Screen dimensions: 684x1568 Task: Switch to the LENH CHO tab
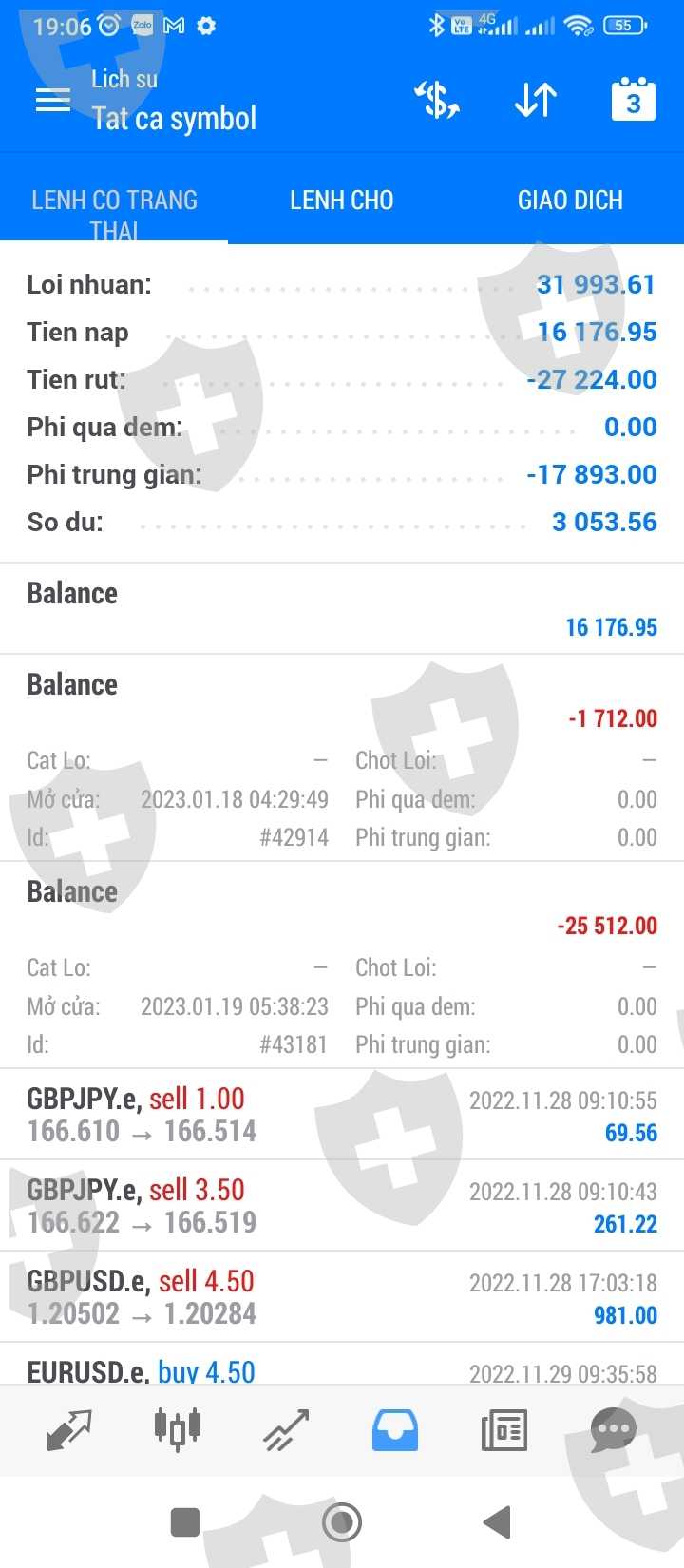(342, 200)
